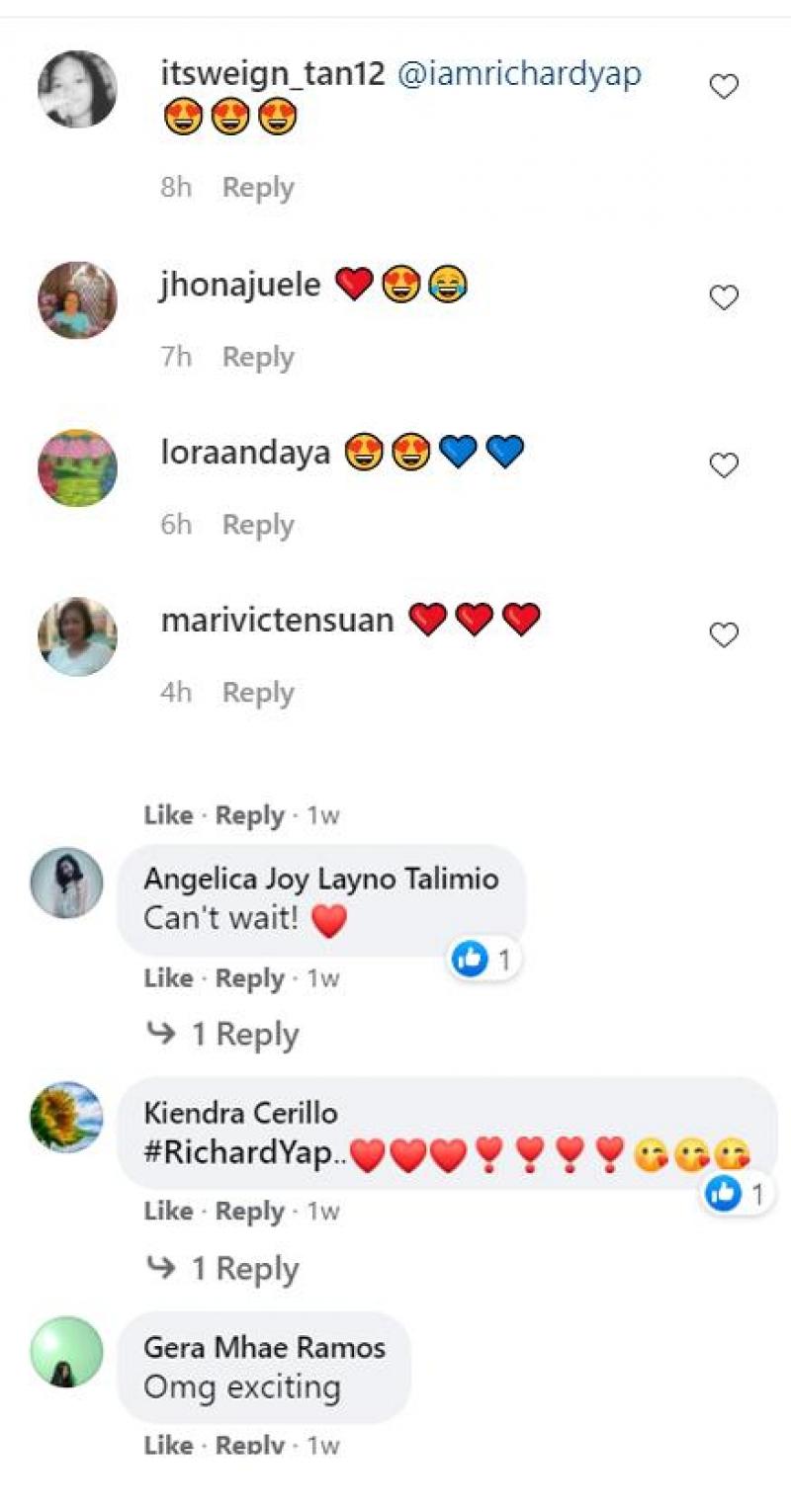Reply to Angelica Joy Layno Talimio's comment
The height and width of the screenshot is (1512, 791).
[x=250, y=978]
